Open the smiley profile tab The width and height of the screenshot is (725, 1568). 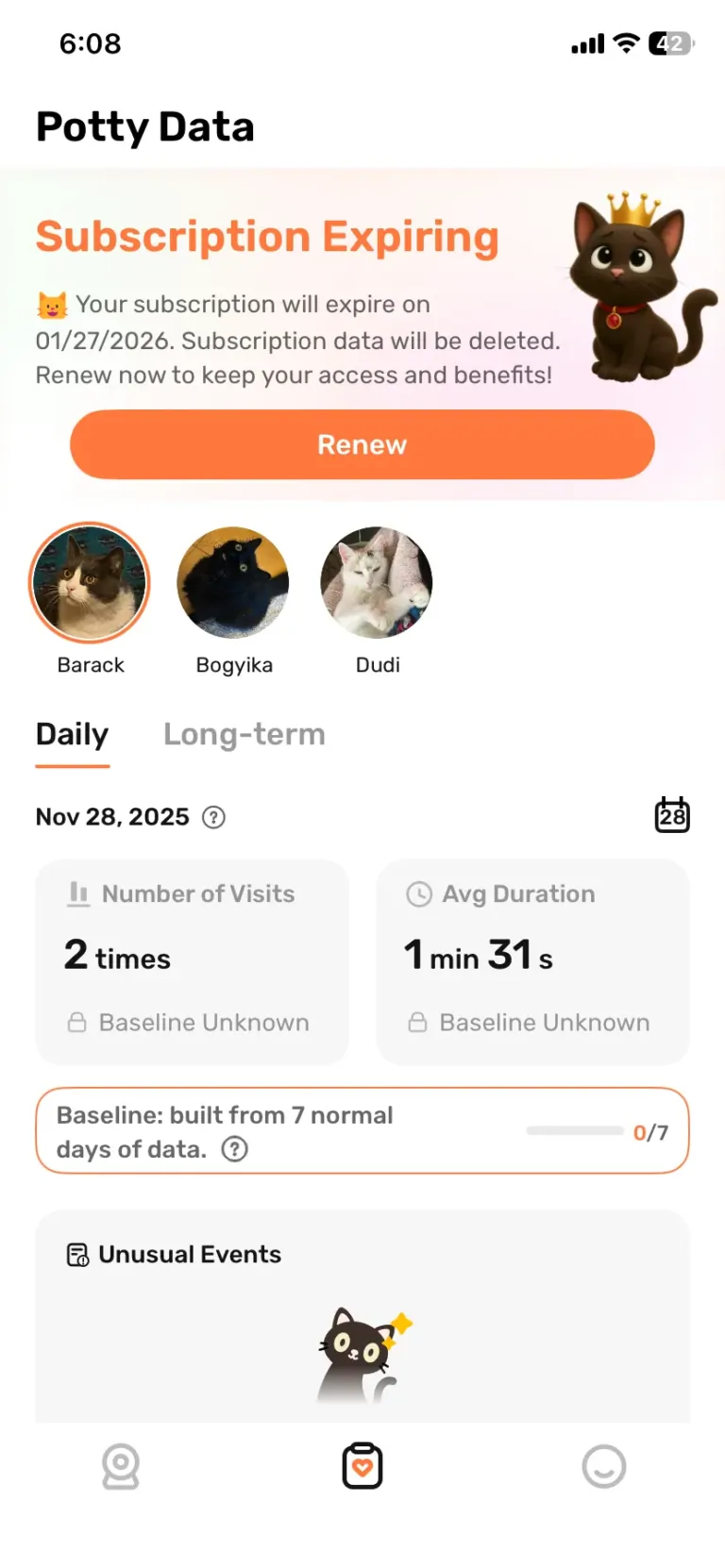(x=603, y=1467)
